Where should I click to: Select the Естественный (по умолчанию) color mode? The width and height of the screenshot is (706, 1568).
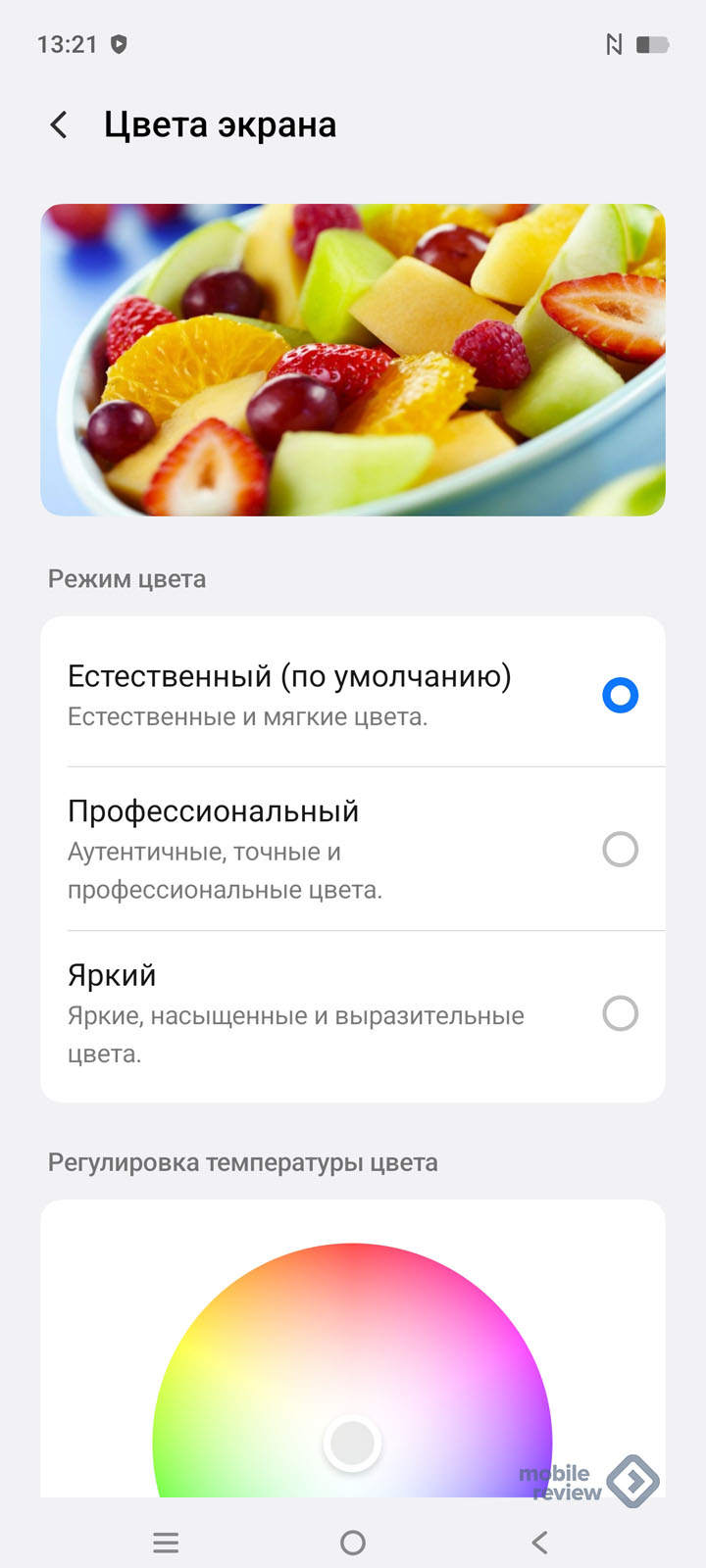620,696
